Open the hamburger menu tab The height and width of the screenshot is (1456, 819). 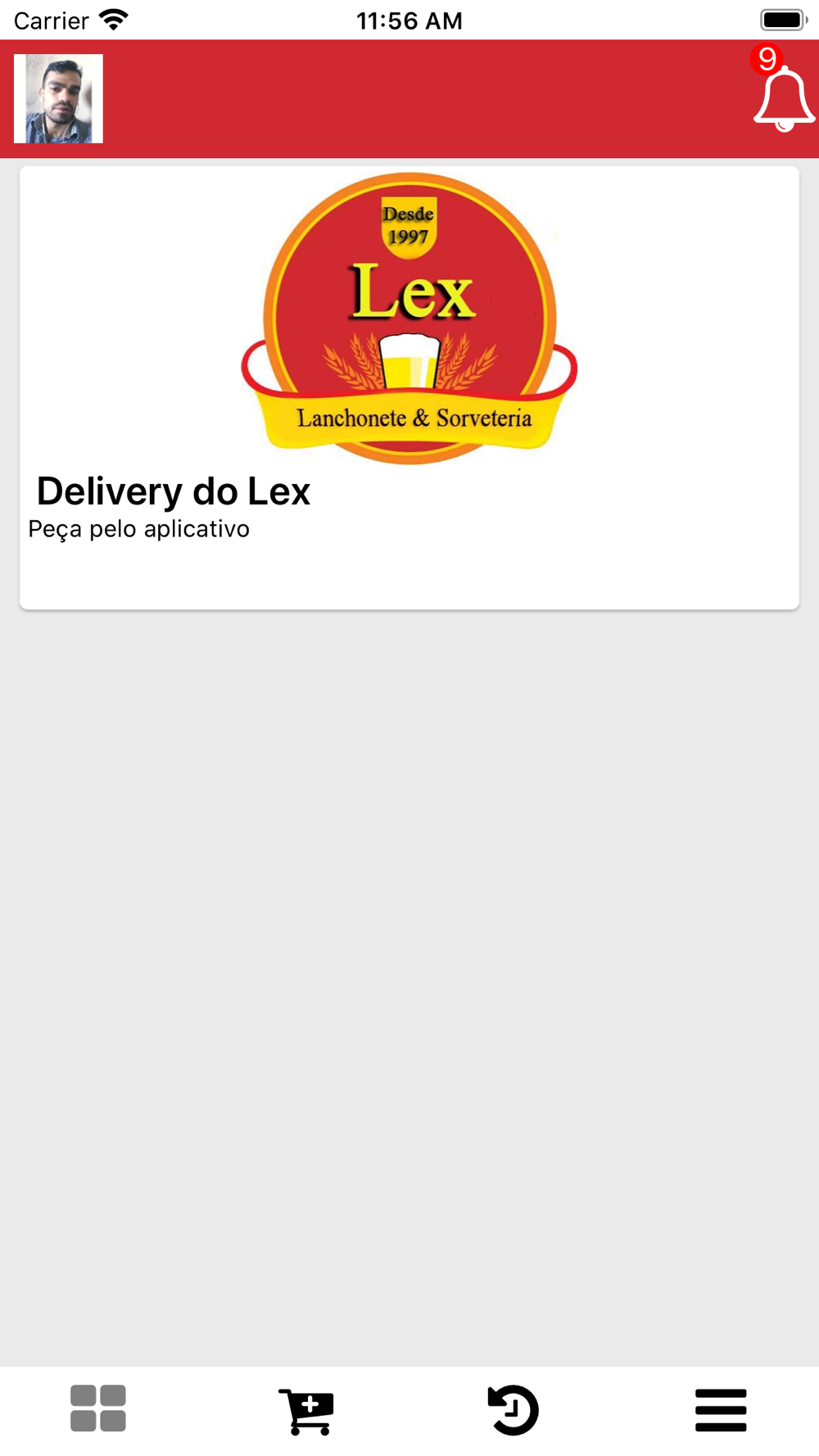point(721,1410)
